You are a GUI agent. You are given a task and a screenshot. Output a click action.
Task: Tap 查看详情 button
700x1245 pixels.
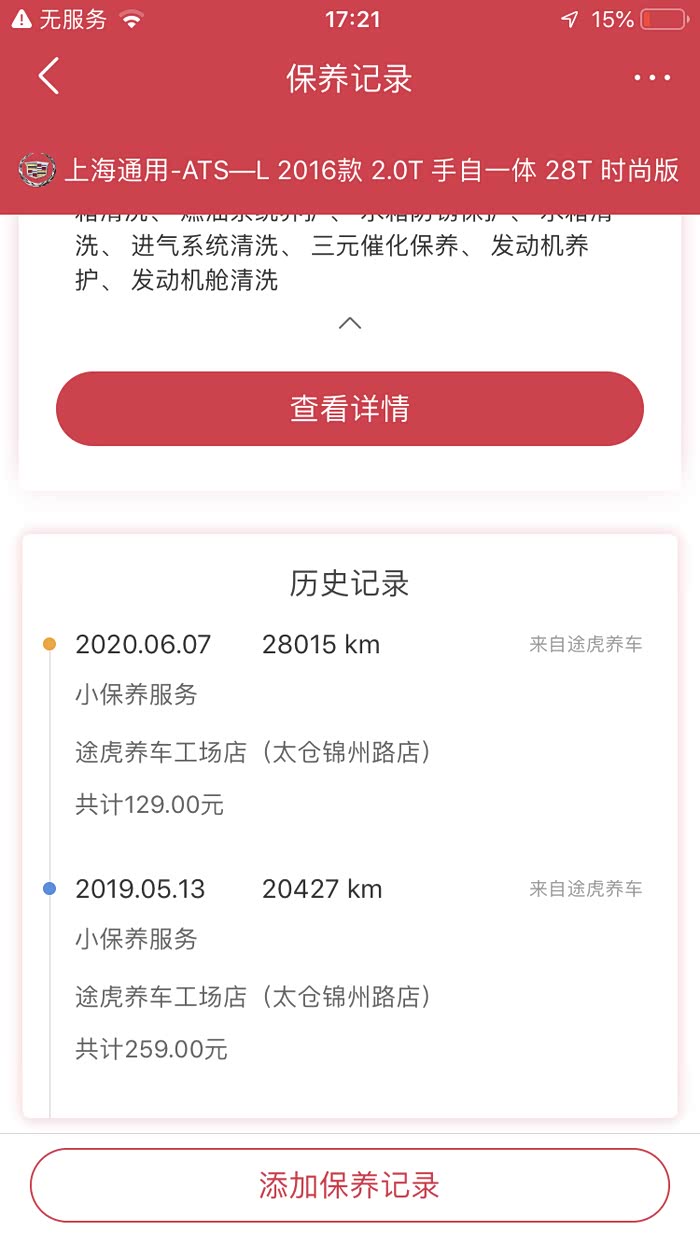[x=350, y=409]
